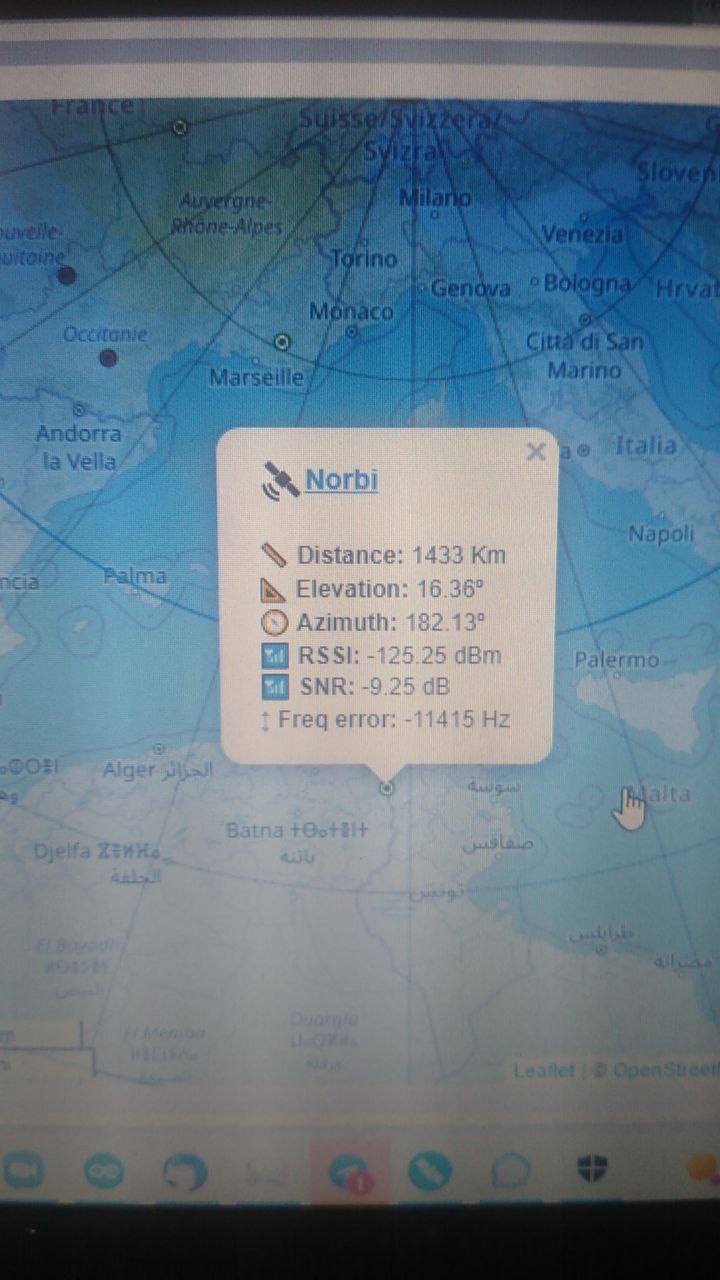The image size is (720, 1280).
Task: Select the station marker near Marseille
Action: click(282, 342)
